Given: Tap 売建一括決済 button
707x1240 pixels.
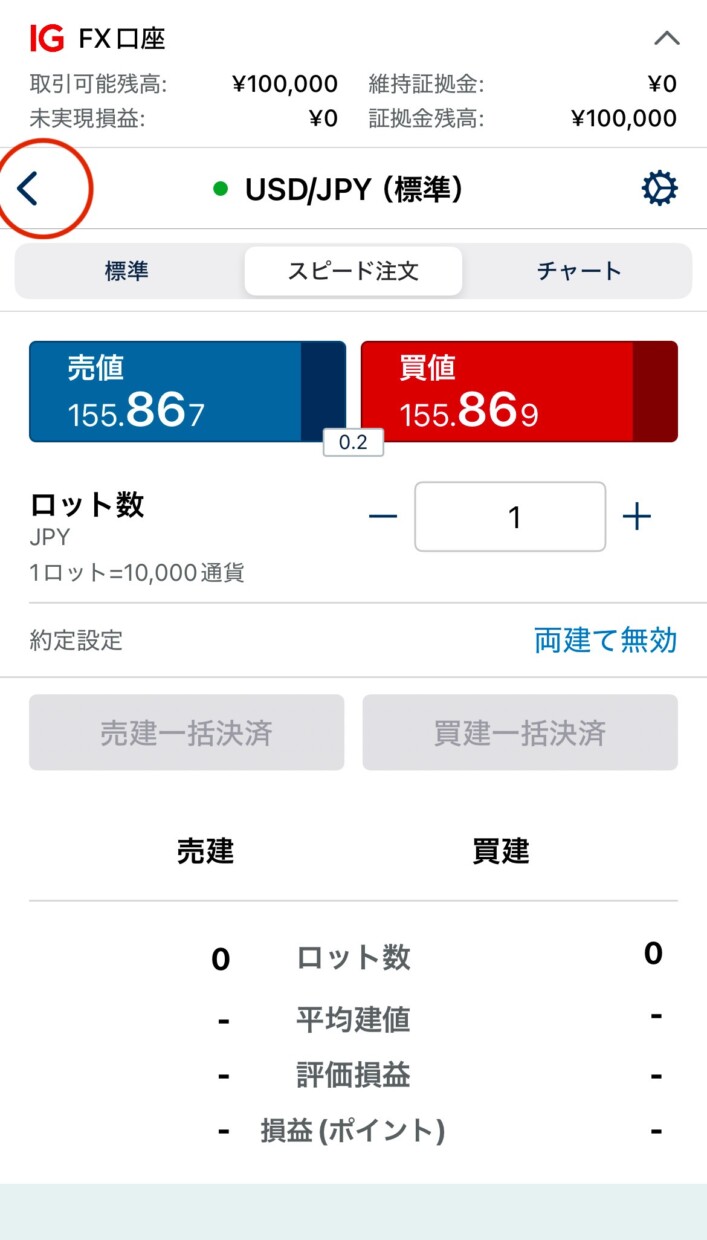Looking at the screenshot, I should click(x=186, y=733).
